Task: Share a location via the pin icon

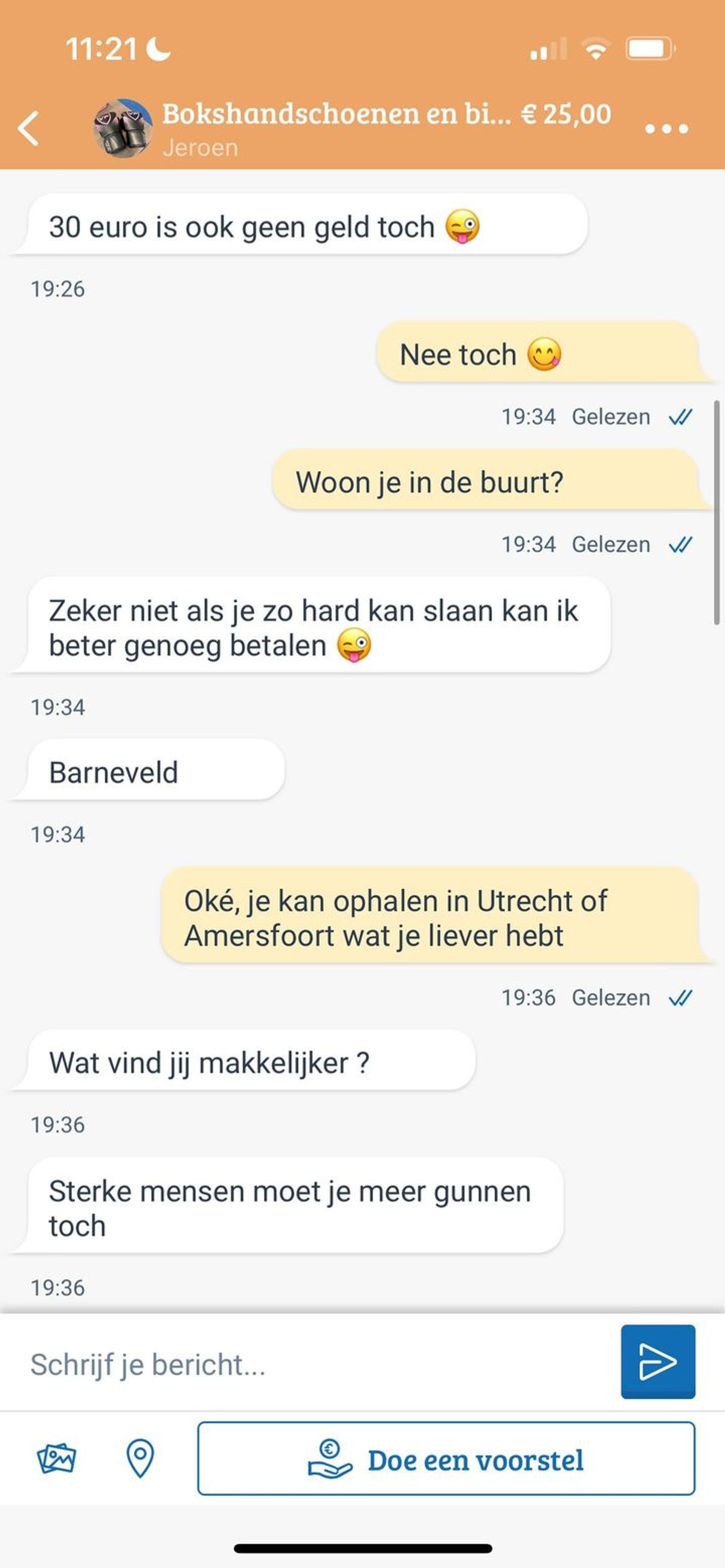Action: pyautogui.click(x=140, y=1458)
